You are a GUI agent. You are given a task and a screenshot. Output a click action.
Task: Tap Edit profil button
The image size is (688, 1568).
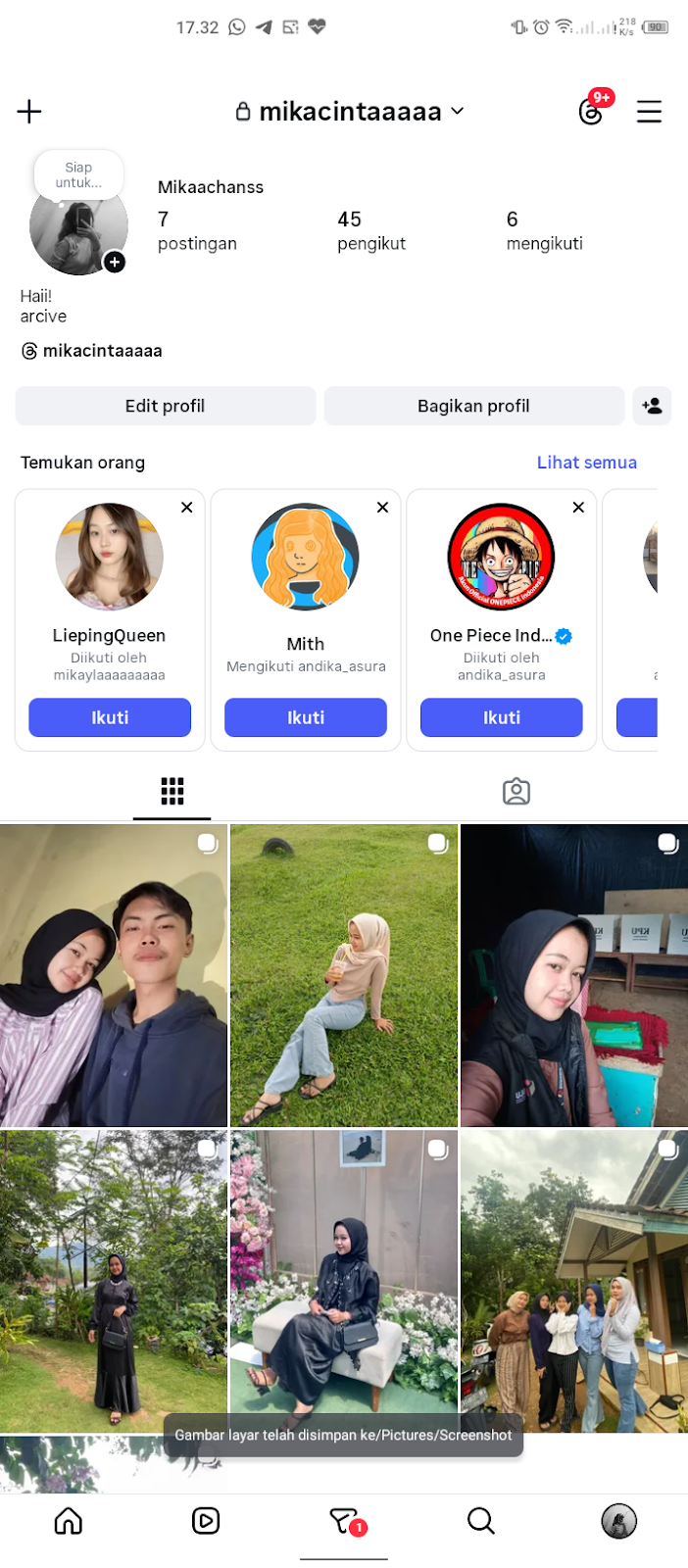(x=165, y=406)
